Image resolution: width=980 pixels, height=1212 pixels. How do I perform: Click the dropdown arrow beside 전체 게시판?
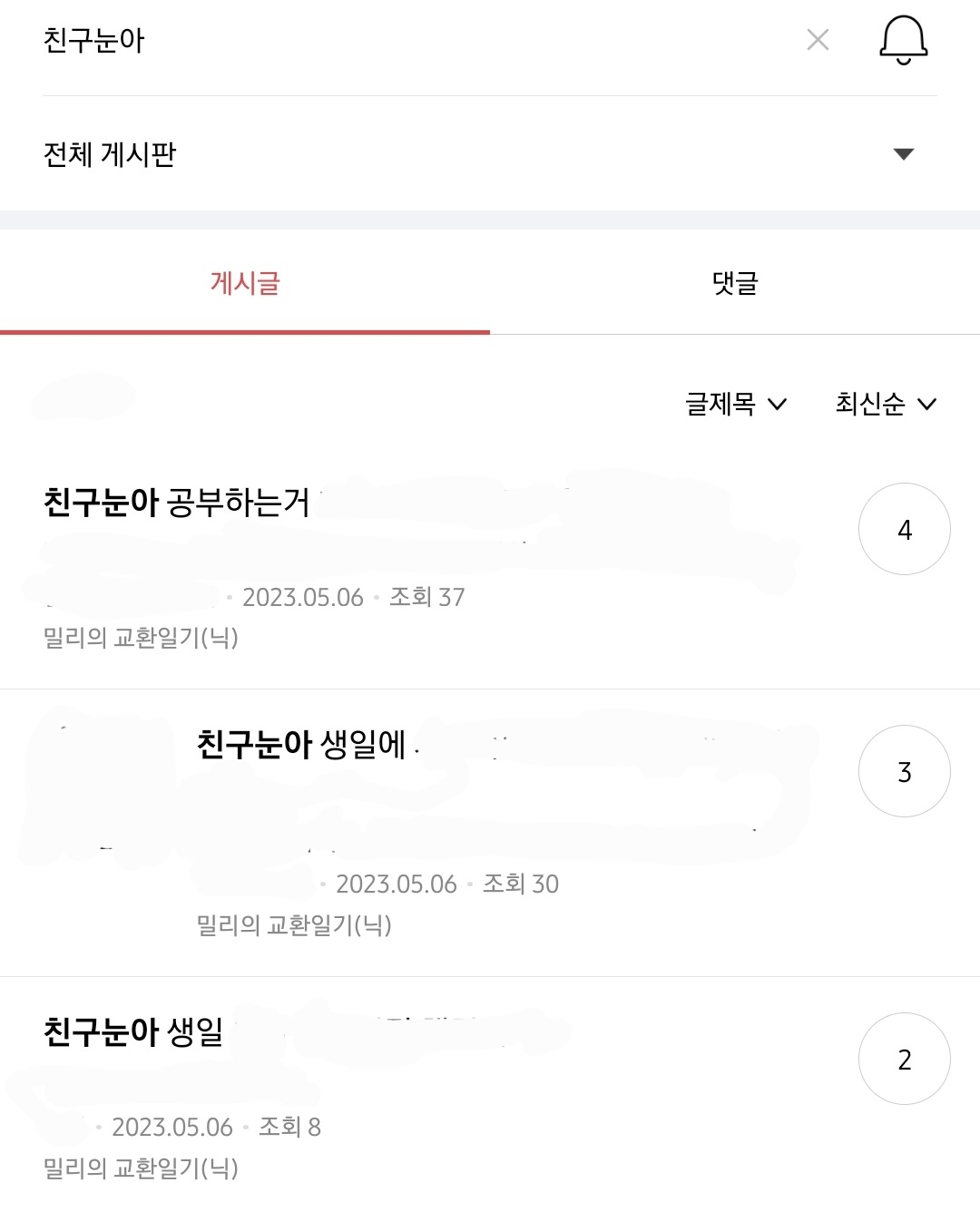[901, 155]
